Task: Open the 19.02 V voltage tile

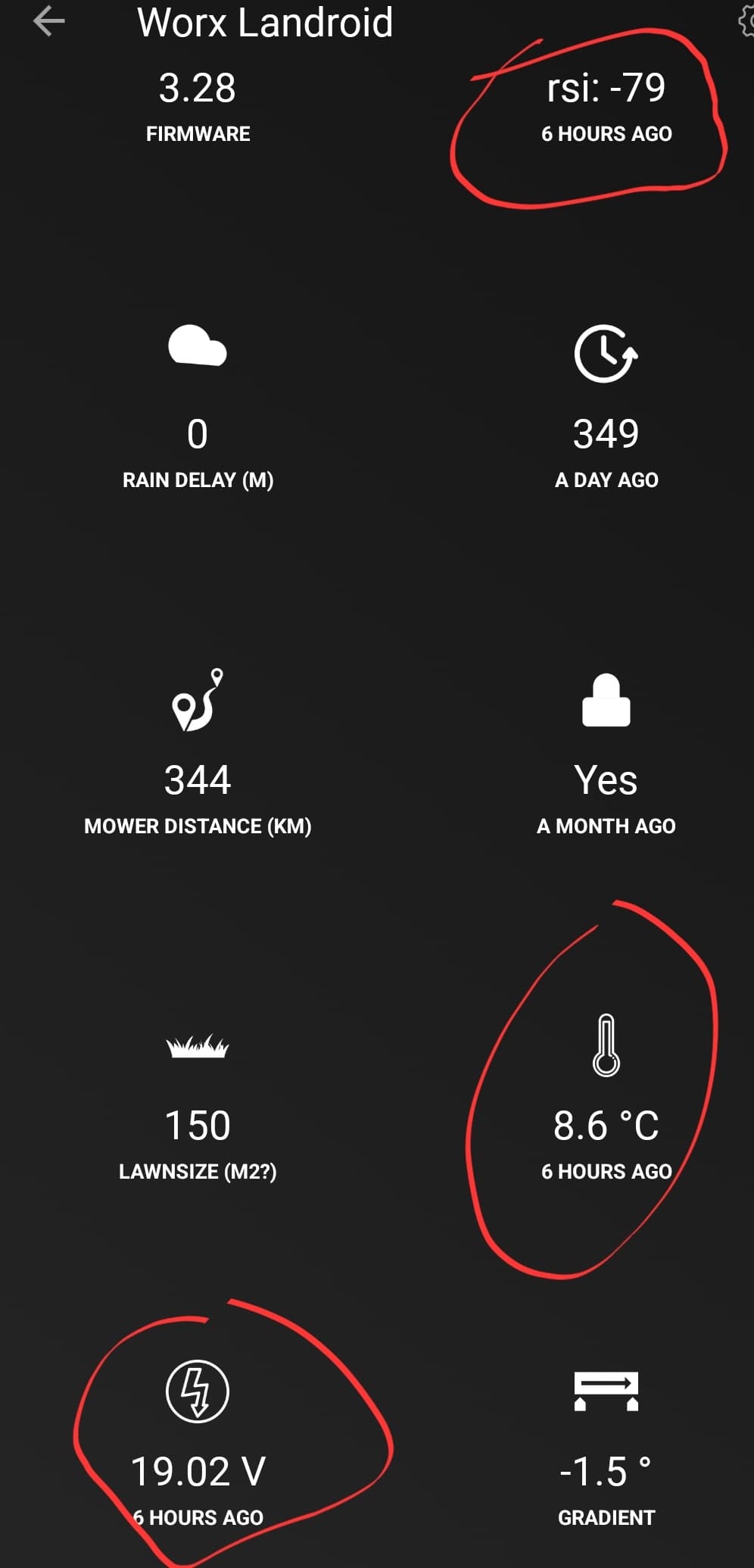Action: pyautogui.click(x=198, y=1443)
